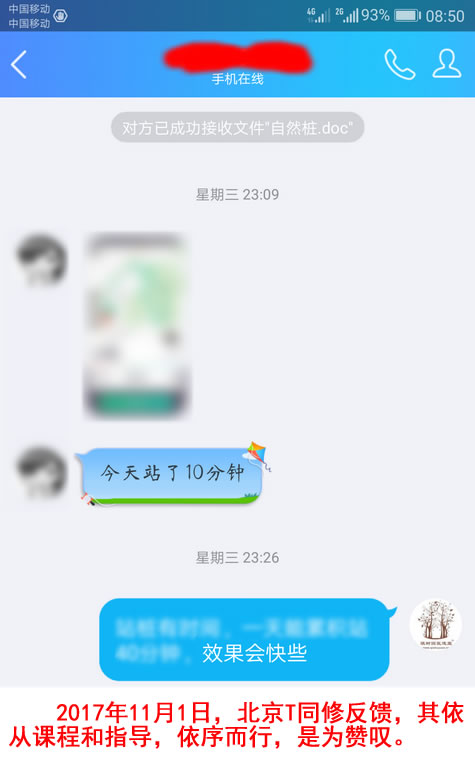This screenshot has height=770, width=475.
Task: Open the contact's profile icon
Action: 447,64
